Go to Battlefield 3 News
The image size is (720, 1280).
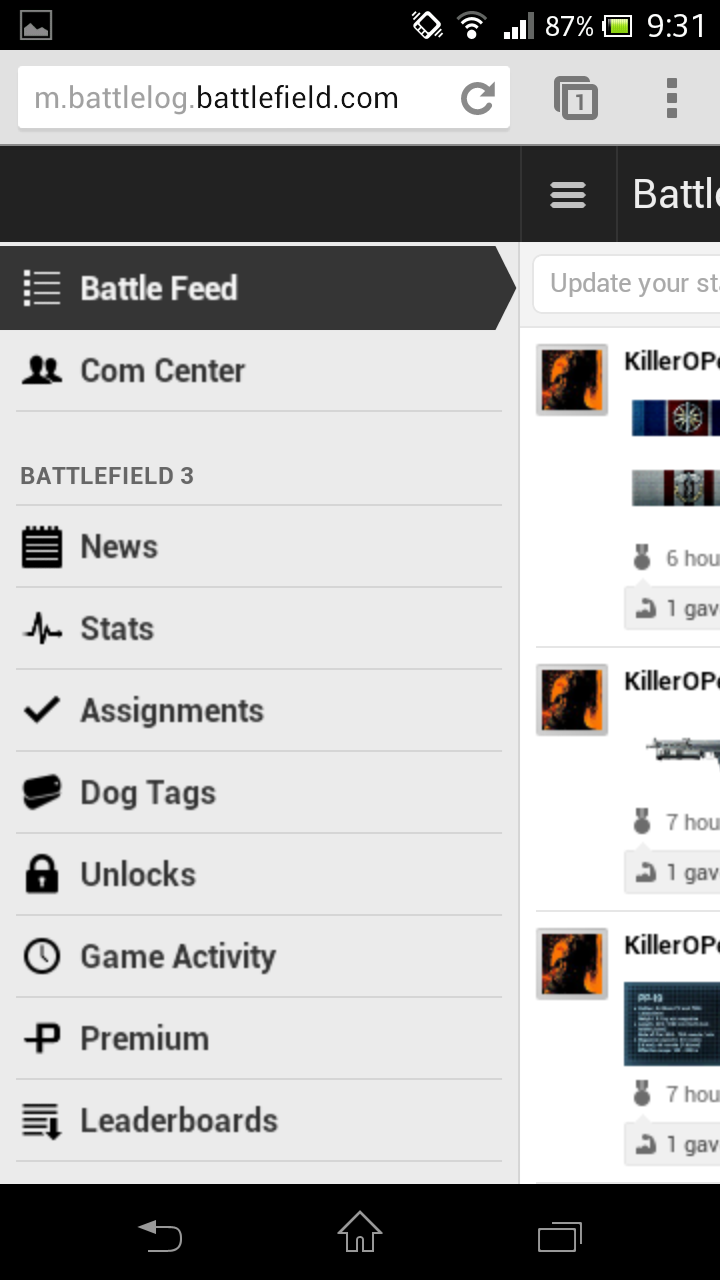pyautogui.click(x=259, y=547)
